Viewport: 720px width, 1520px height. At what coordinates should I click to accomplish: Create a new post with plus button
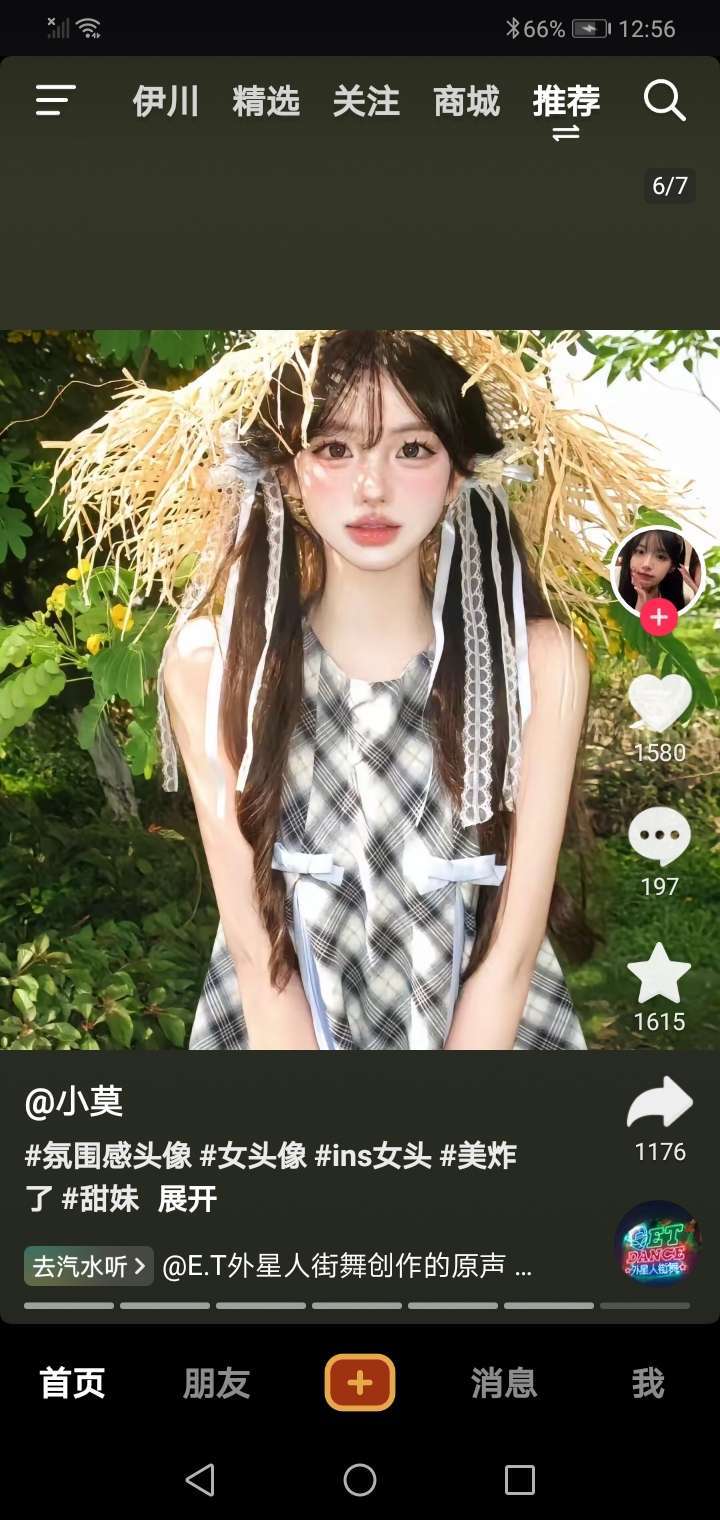click(x=360, y=1383)
